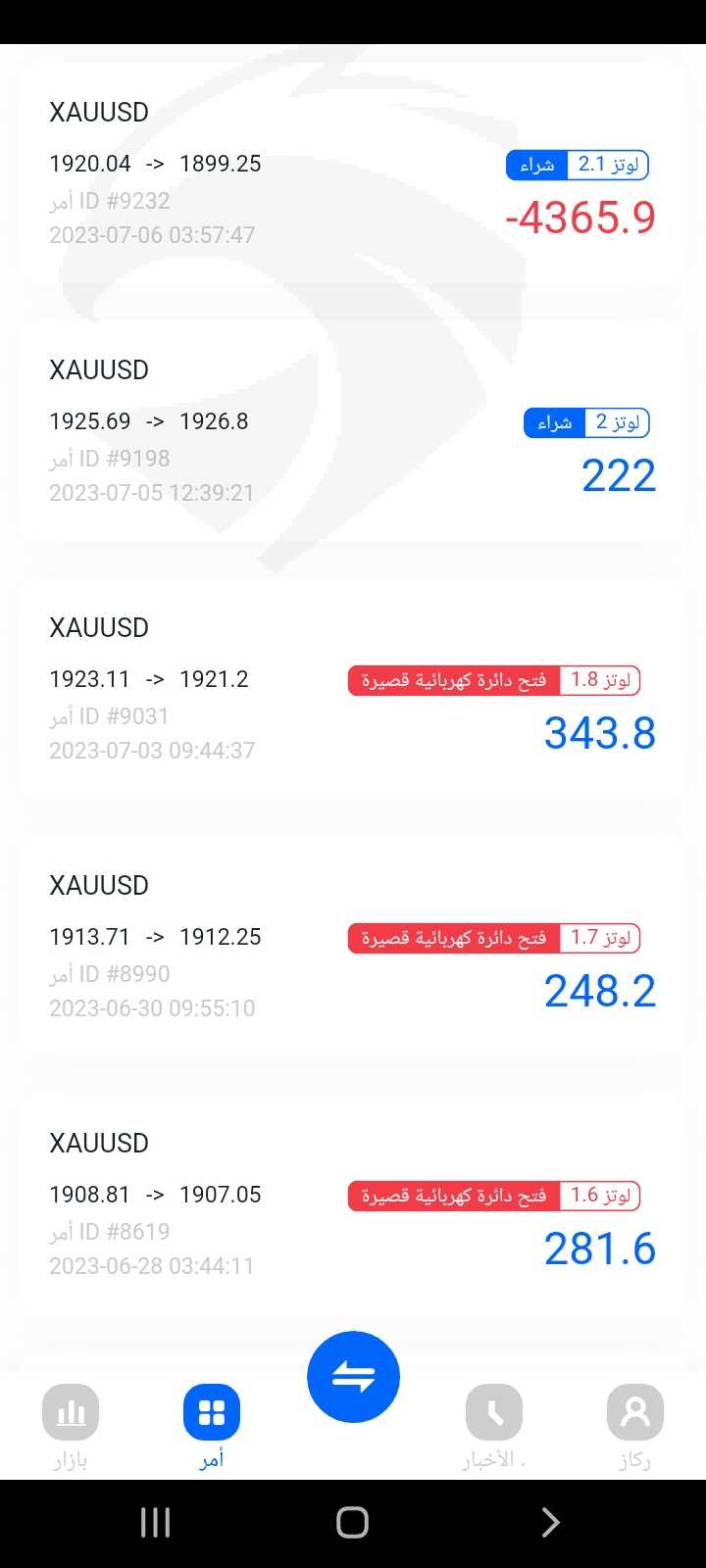Select the أمر orders tab

pyautogui.click(x=212, y=1427)
